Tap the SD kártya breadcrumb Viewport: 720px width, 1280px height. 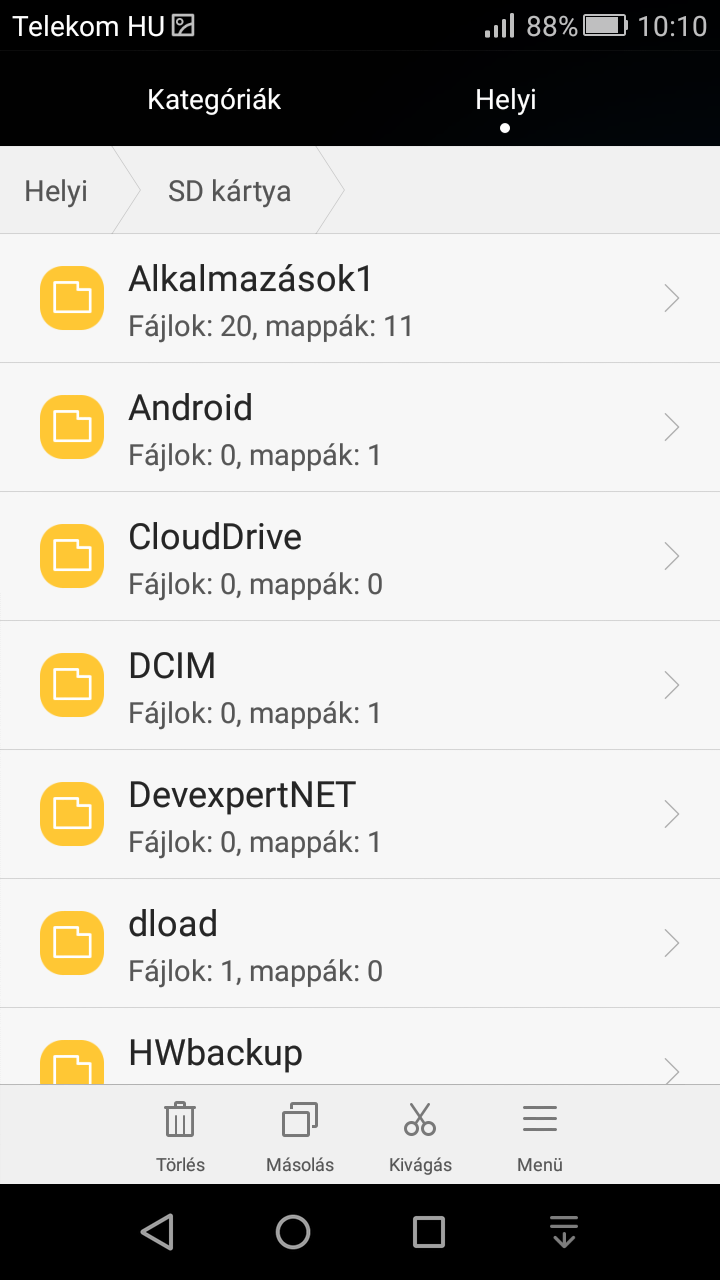pyautogui.click(x=230, y=191)
